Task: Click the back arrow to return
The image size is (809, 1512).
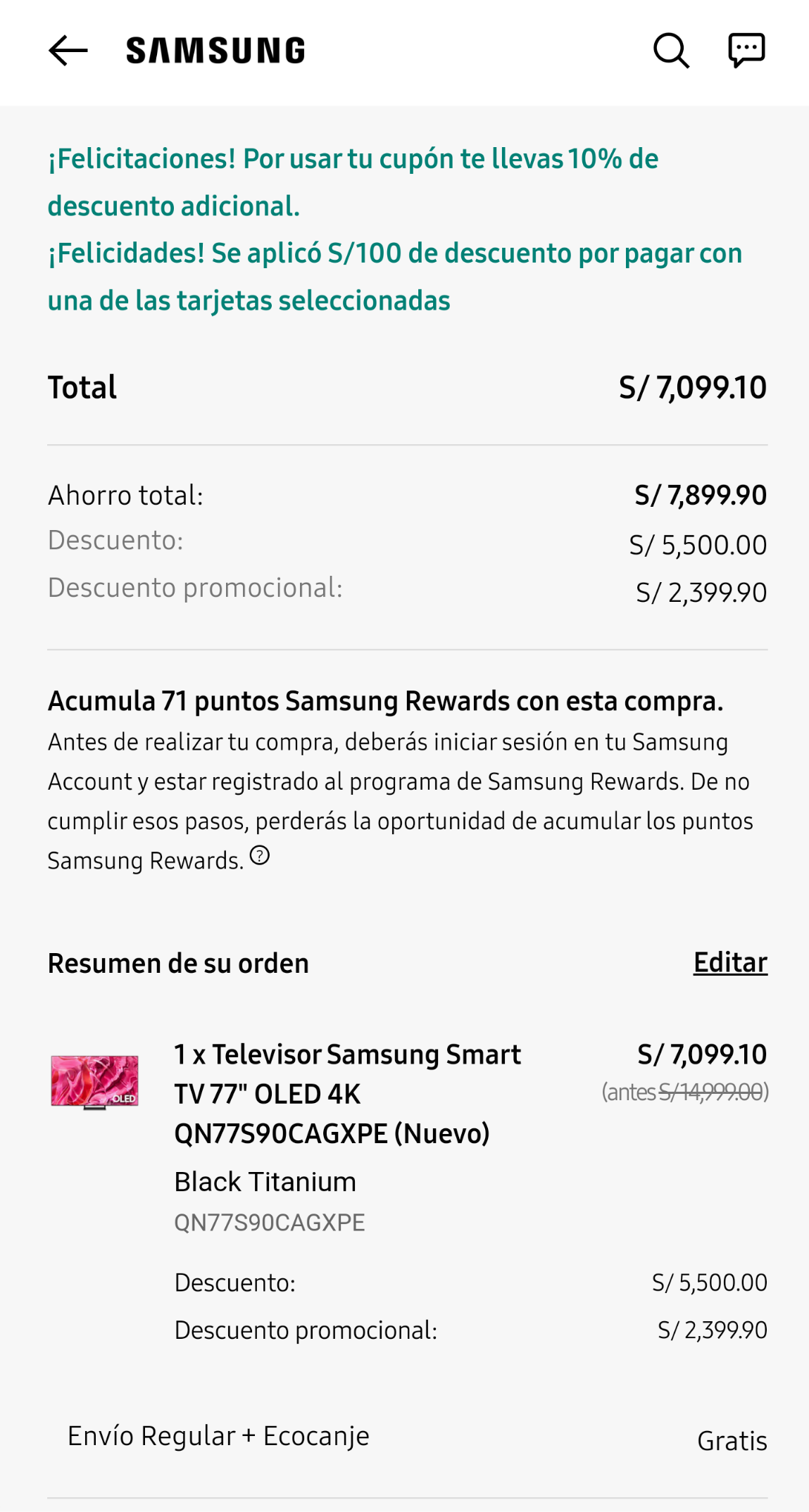Action: (x=65, y=50)
